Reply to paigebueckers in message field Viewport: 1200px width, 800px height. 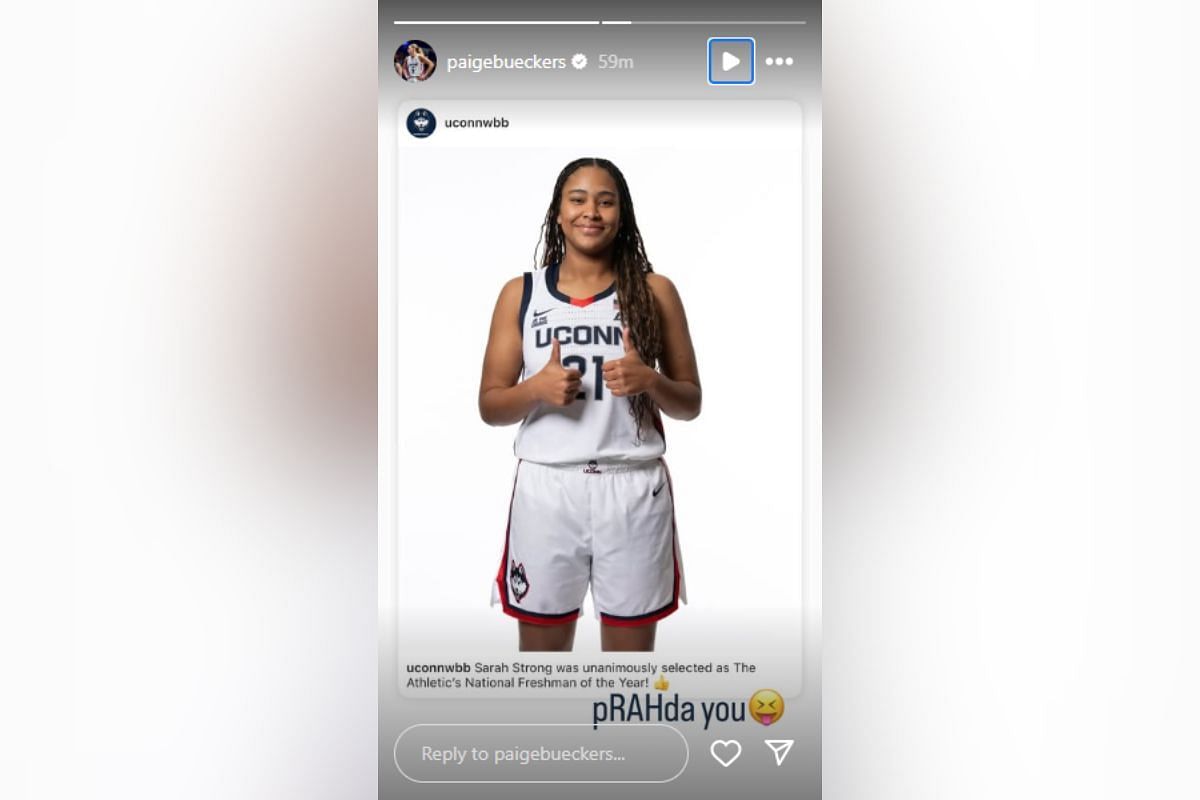coord(540,753)
